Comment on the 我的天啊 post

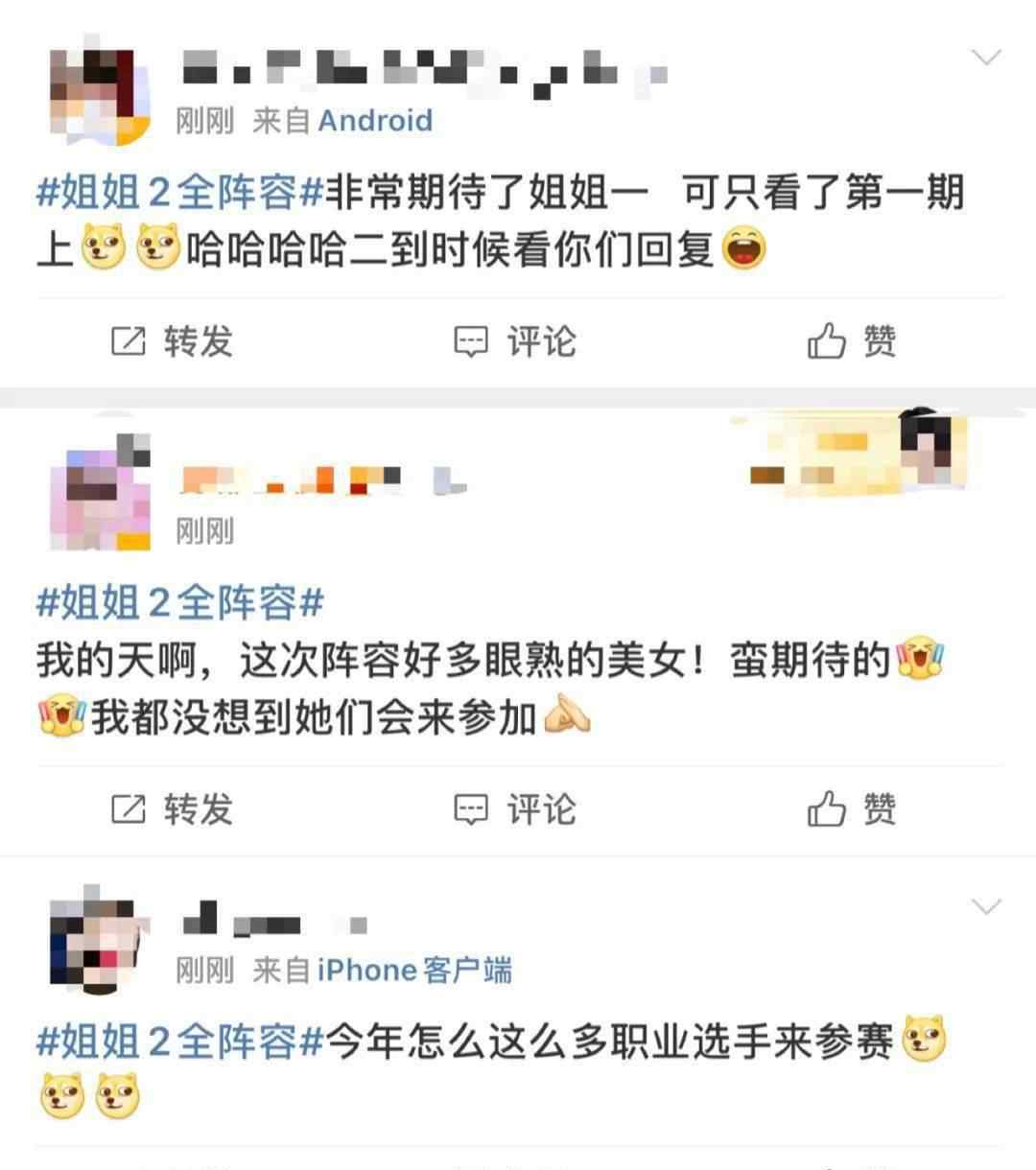pyautogui.click(x=515, y=809)
